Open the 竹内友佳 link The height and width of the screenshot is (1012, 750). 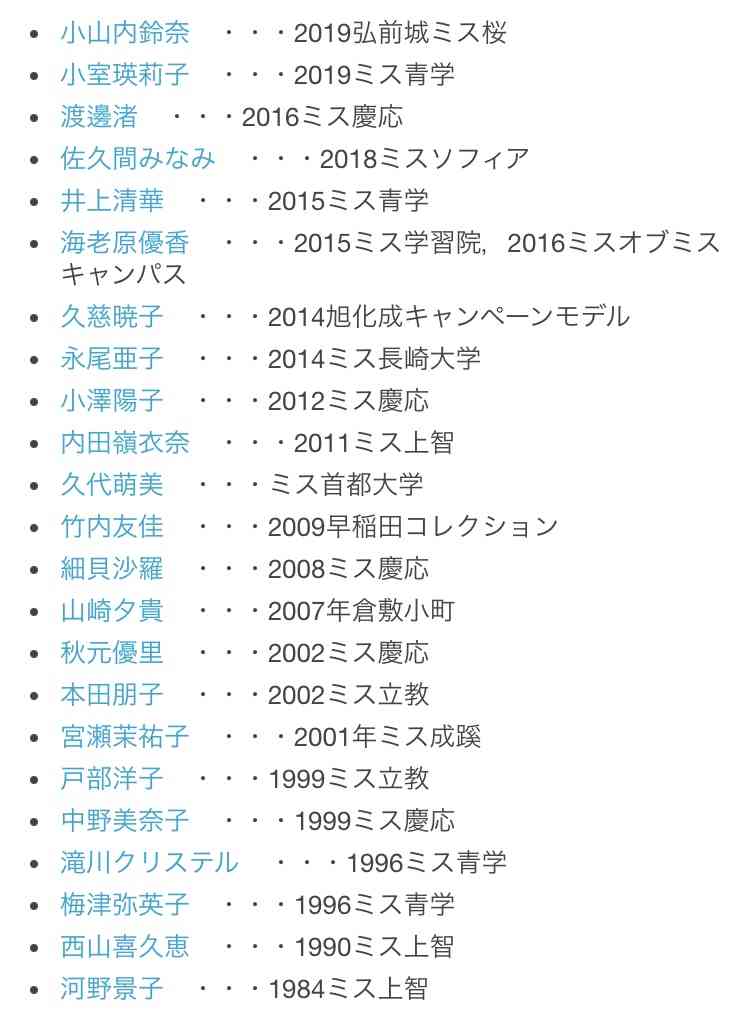tap(111, 527)
